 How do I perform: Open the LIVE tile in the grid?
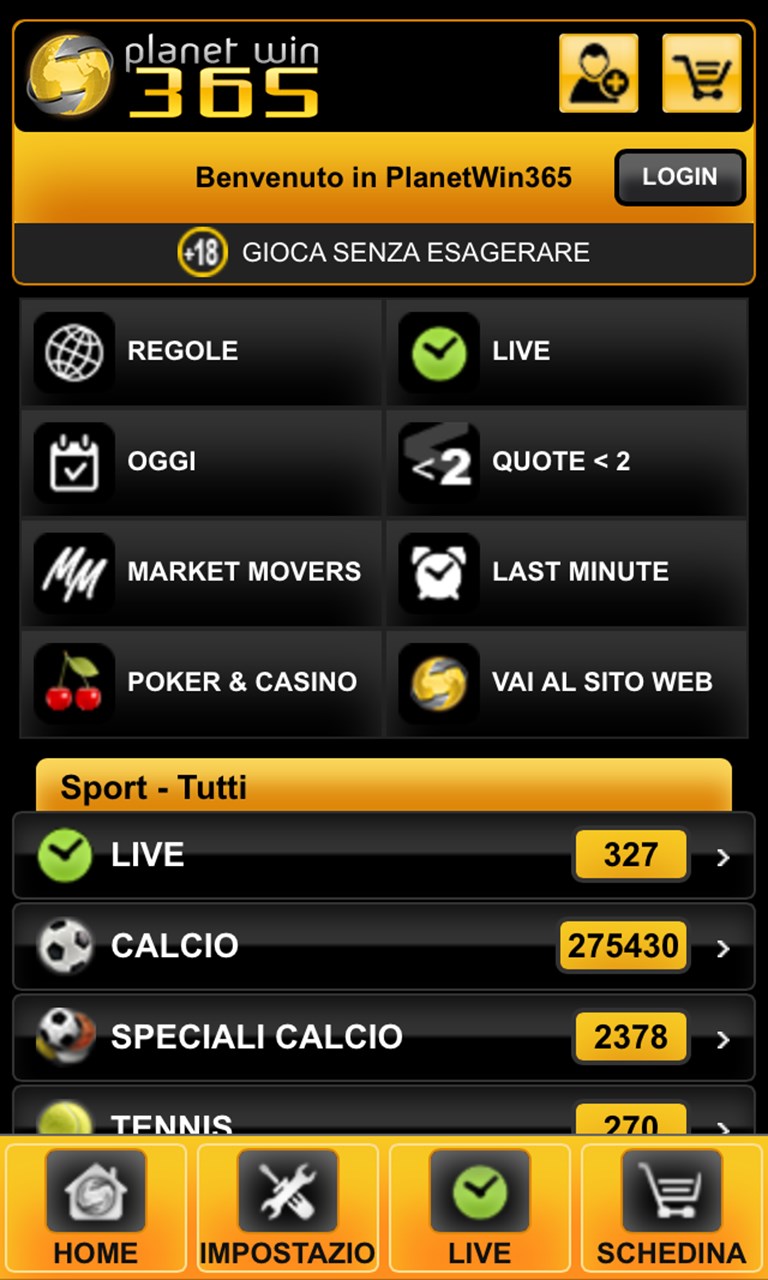click(566, 351)
